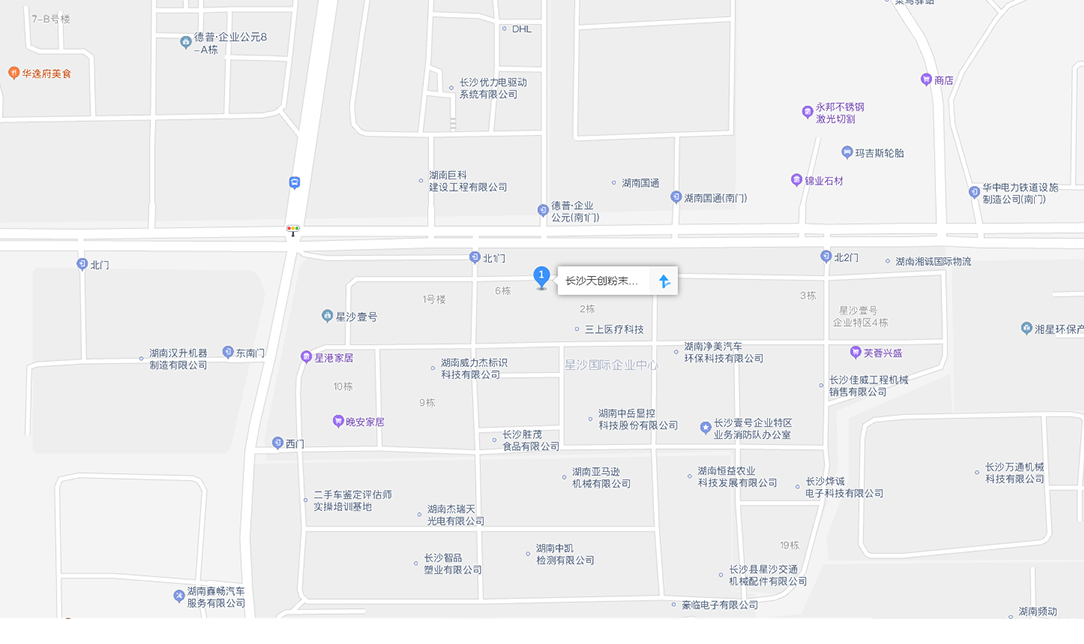
Task: Select the bus stop icon on the map
Action: click(x=294, y=182)
